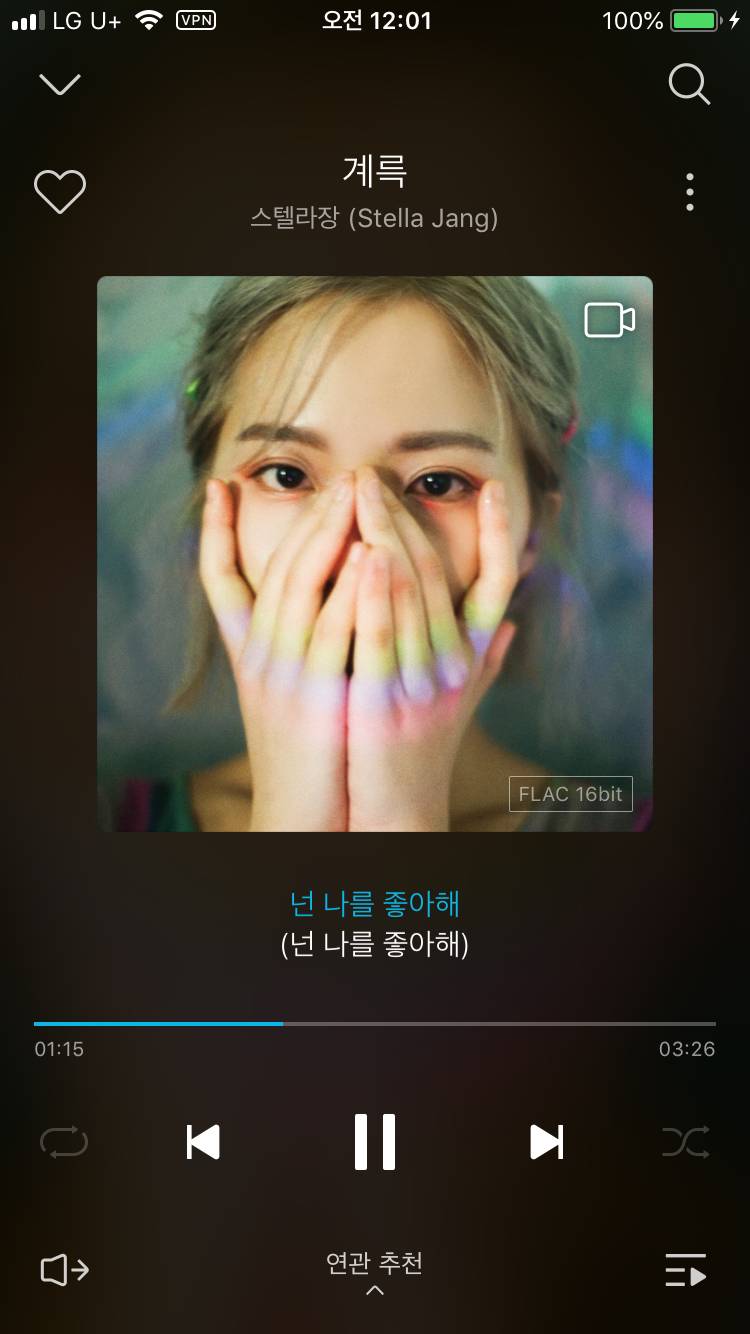The image size is (750, 1334).
Task: Toggle shuffle playback mode
Action: 686,1141
